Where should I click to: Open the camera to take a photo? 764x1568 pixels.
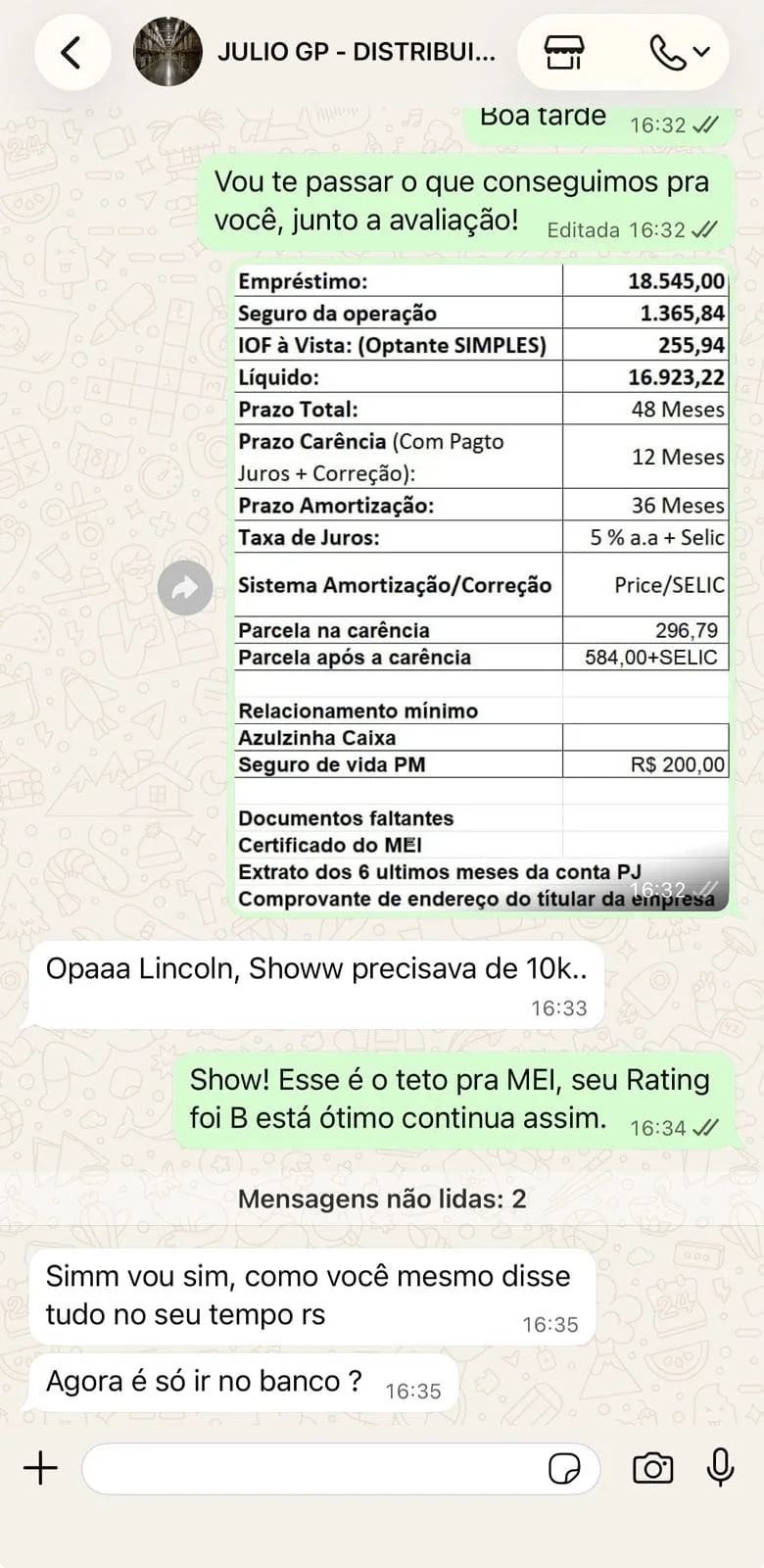(652, 1467)
